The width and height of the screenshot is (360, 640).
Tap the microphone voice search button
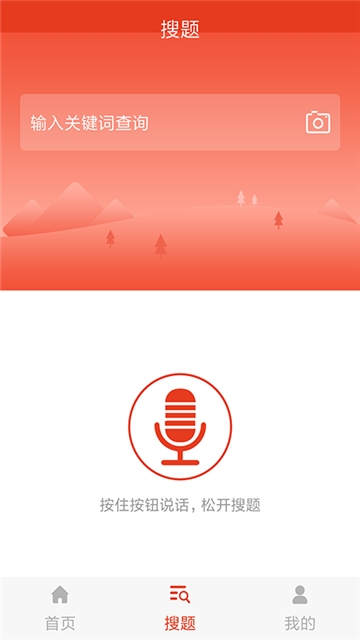coord(180,427)
